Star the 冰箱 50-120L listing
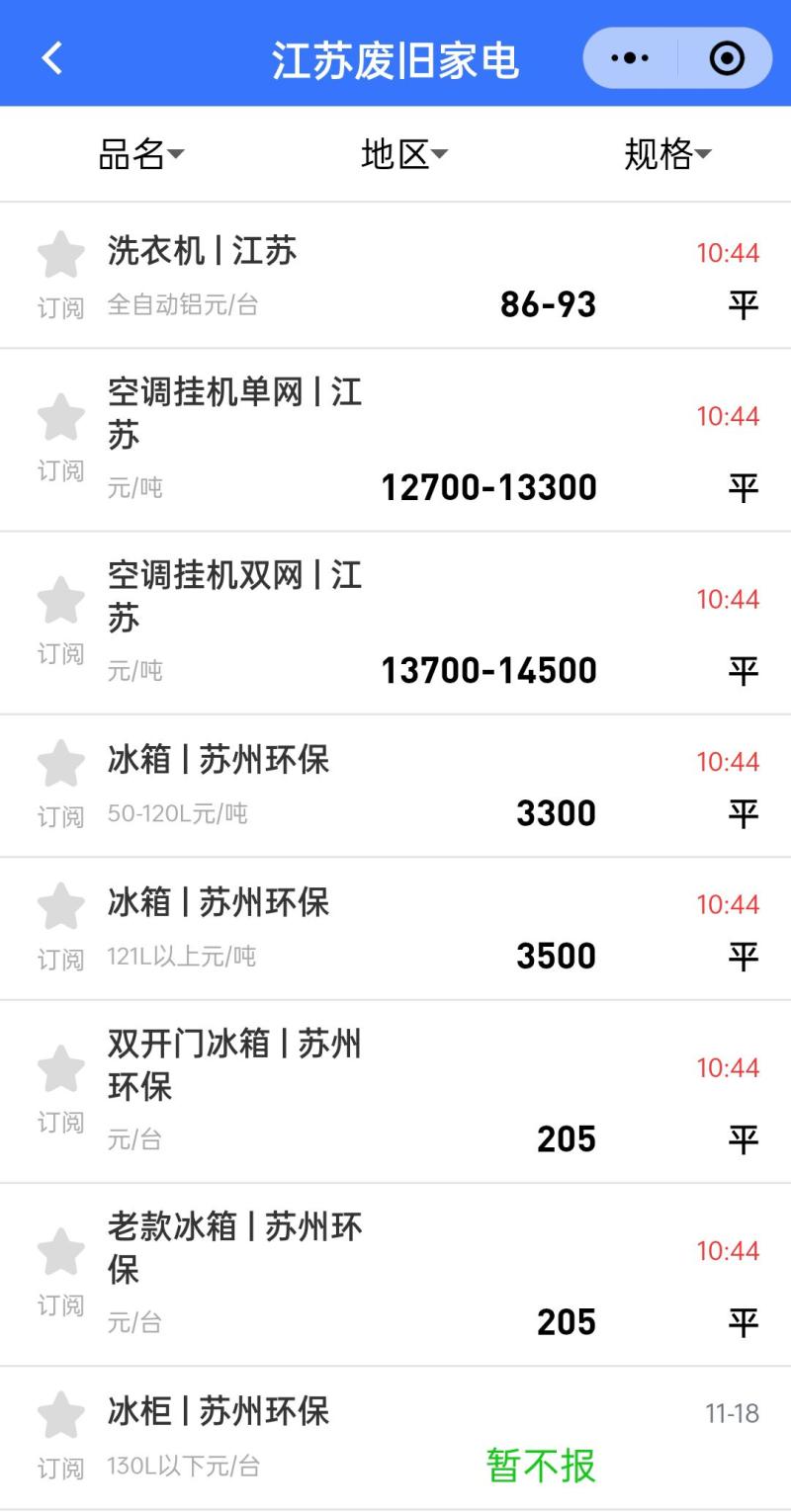791x1512 pixels. click(61, 765)
